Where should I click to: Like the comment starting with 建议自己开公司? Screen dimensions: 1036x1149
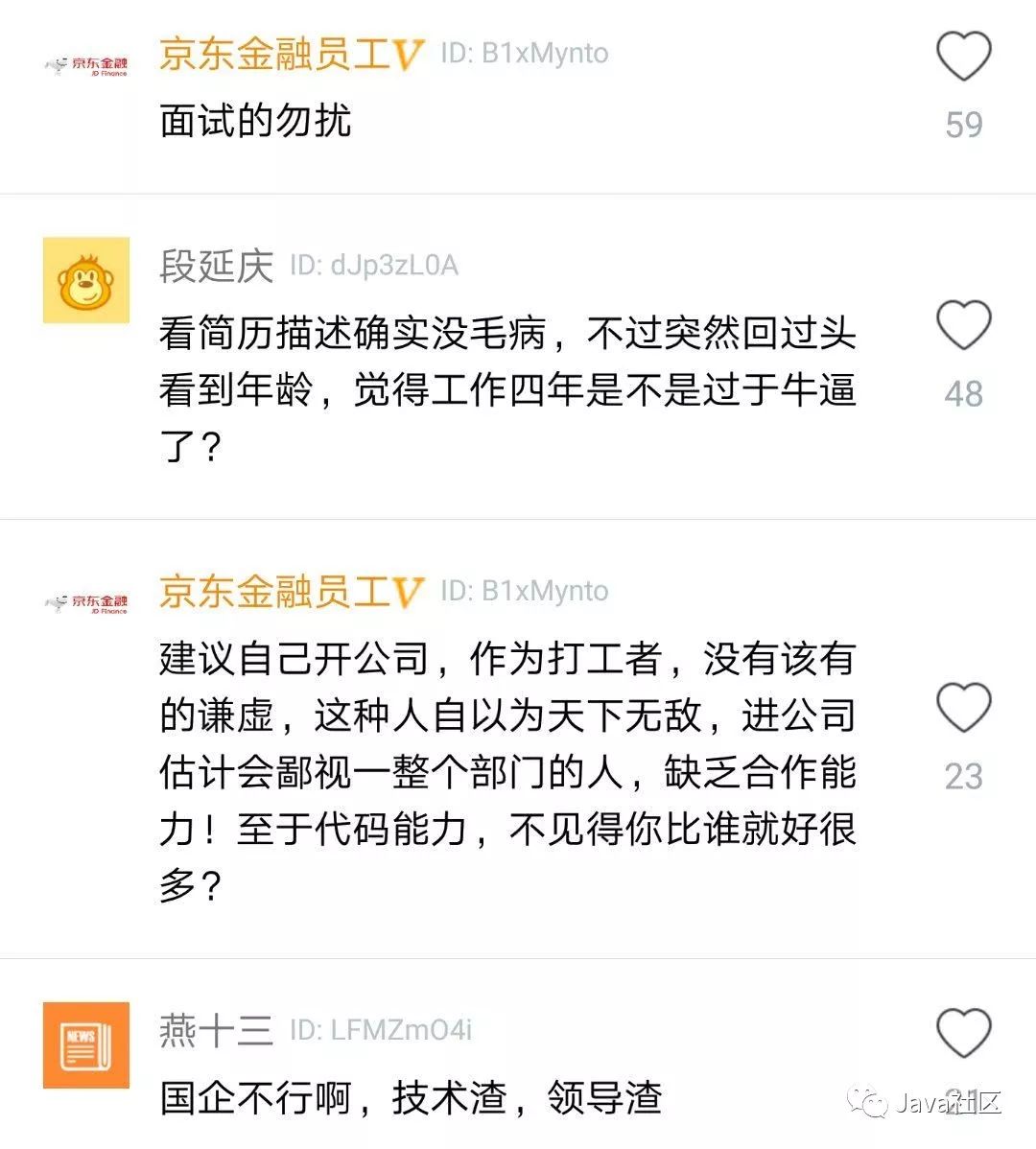tap(963, 709)
